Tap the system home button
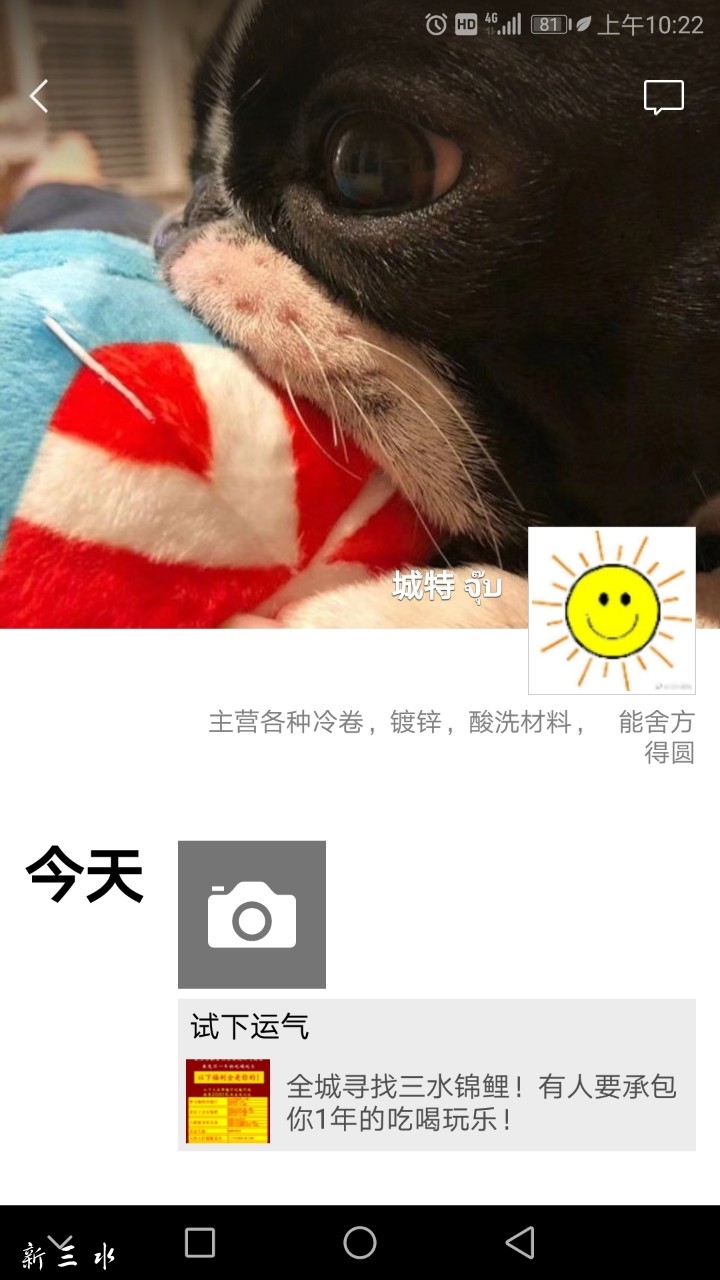Viewport: 720px width, 1280px height. coord(360,1242)
